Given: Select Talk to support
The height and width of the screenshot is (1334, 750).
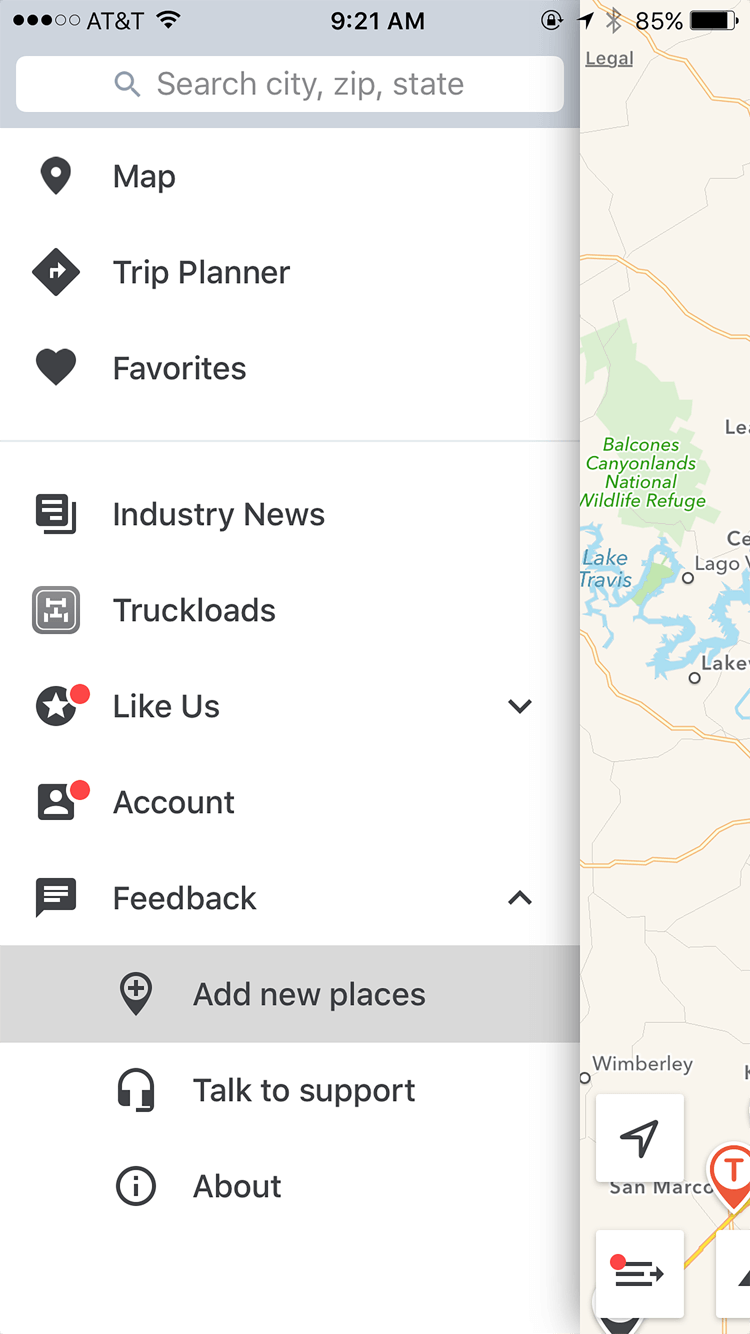Looking at the screenshot, I should pyautogui.click(x=290, y=1090).
